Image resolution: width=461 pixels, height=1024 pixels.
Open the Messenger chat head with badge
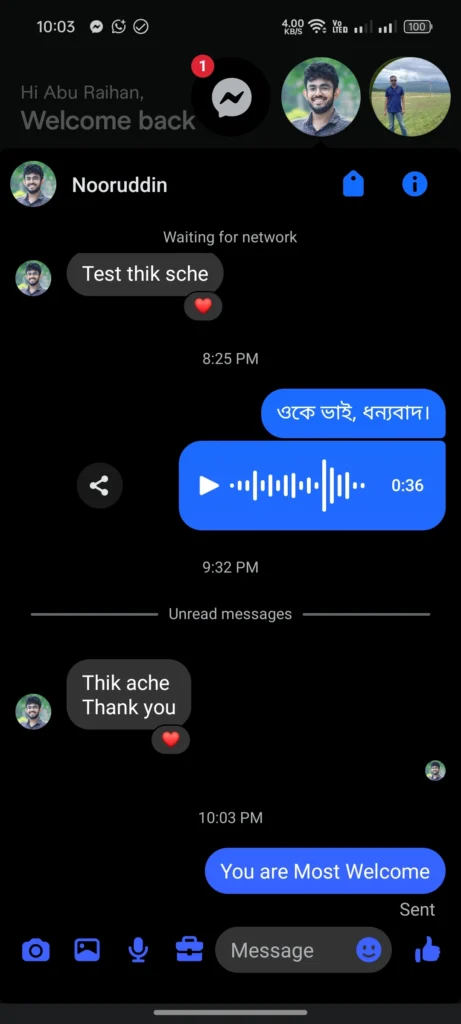coord(230,97)
